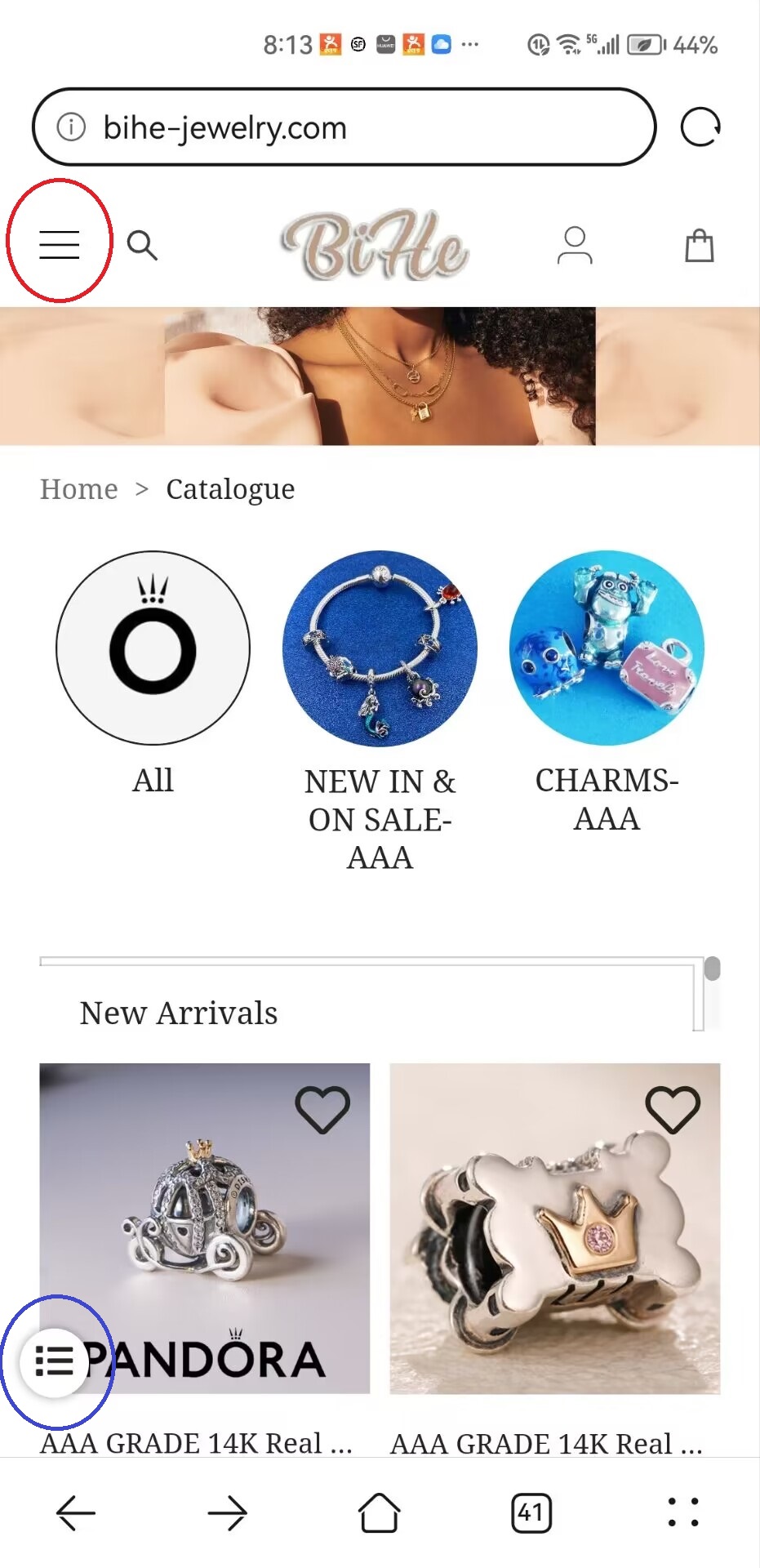This screenshot has height=1568, width=760.
Task: Open the hamburger menu
Action: coord(60,244)
